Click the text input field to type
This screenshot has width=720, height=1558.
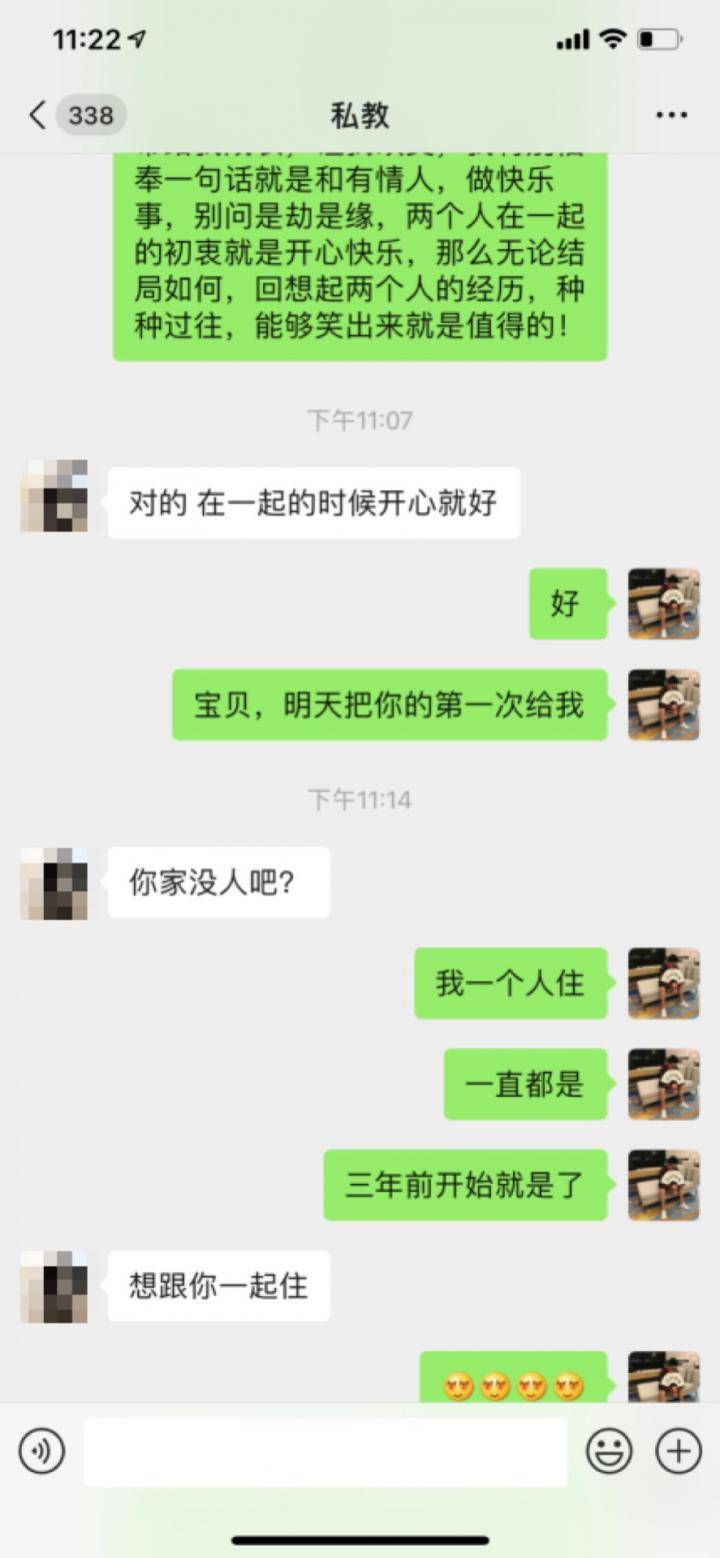pyautogui.click(x=325, y=1449)
